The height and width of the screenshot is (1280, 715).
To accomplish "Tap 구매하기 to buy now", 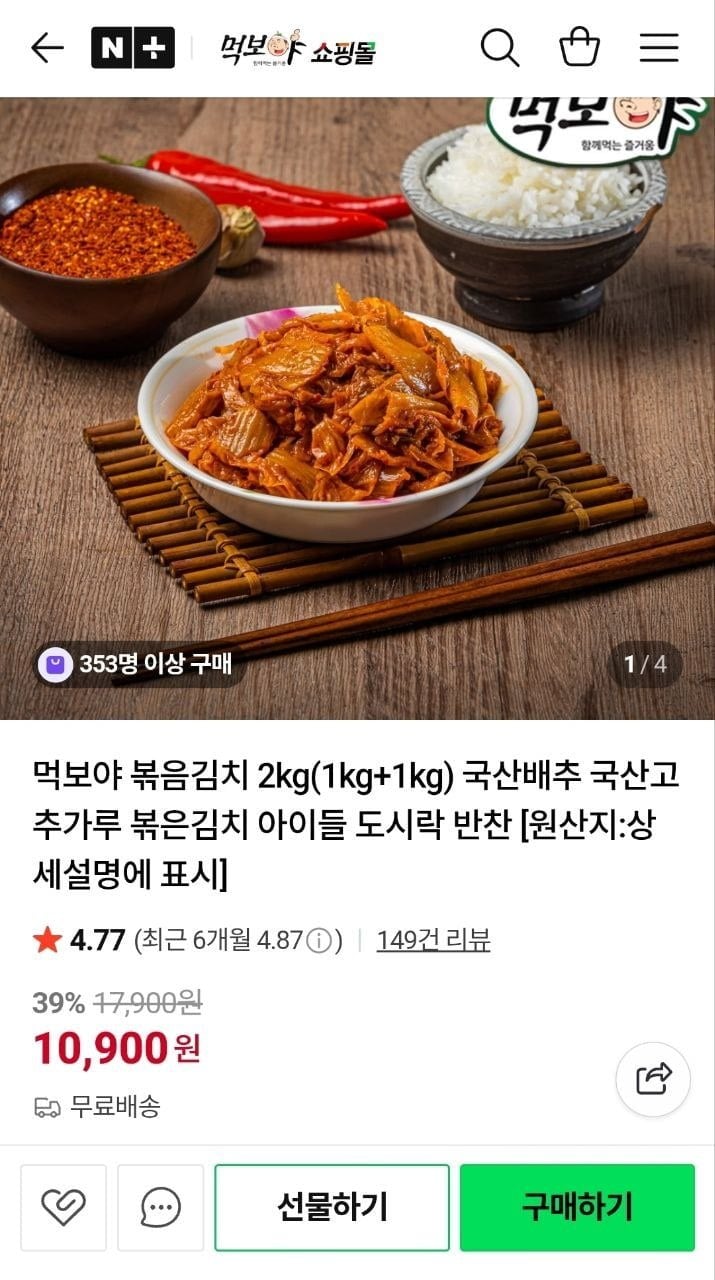I will [577, 1207].
